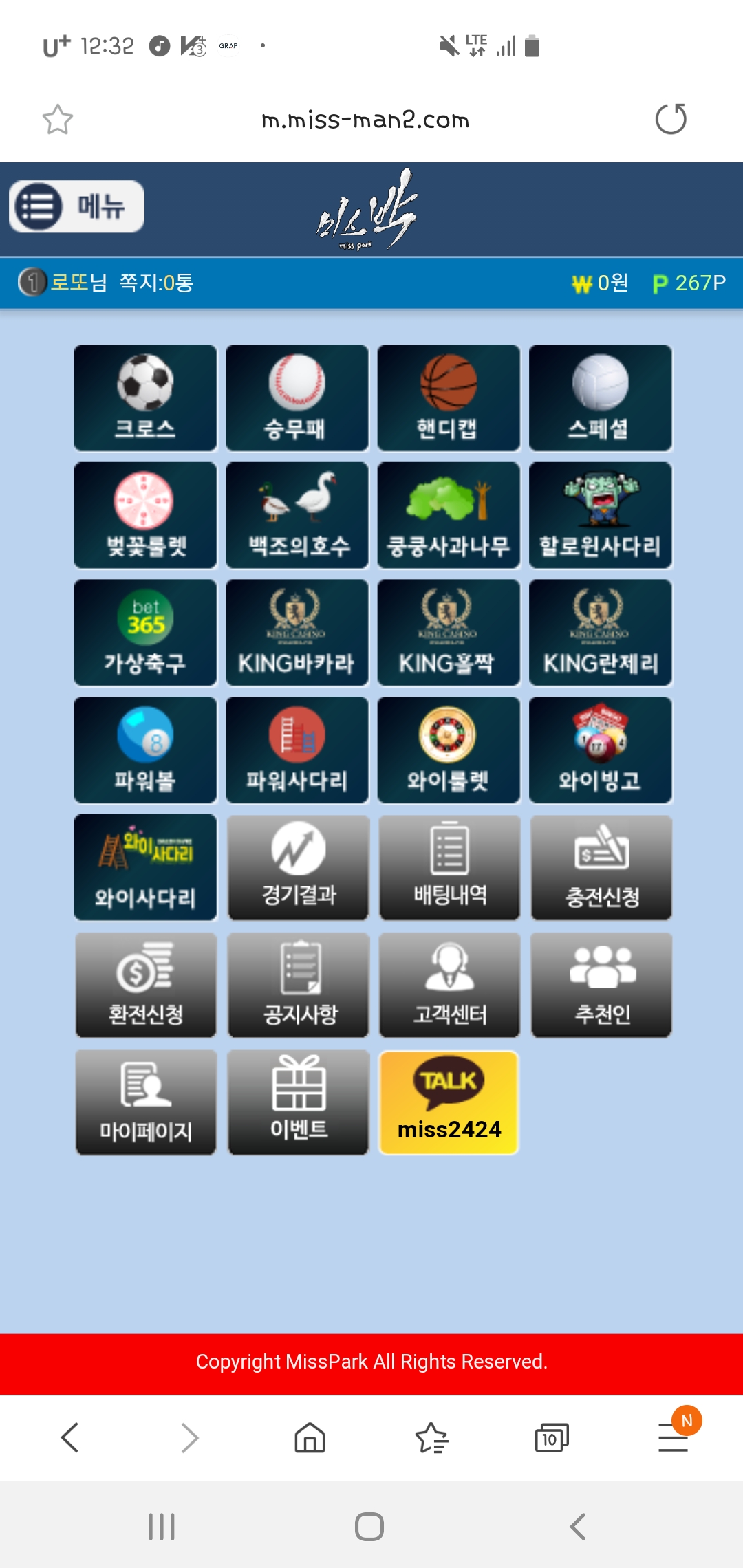Open 와이룰렛 tile

[448, 750]
